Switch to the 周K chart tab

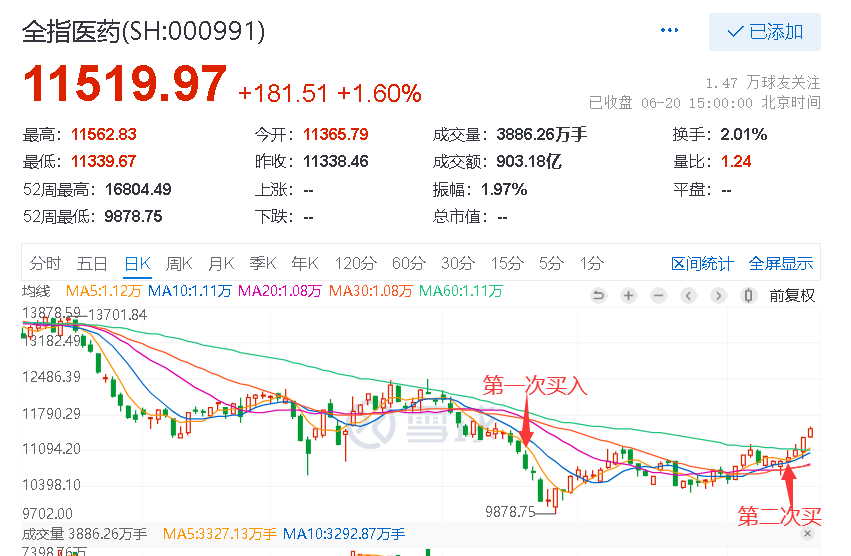coord(179,264)
